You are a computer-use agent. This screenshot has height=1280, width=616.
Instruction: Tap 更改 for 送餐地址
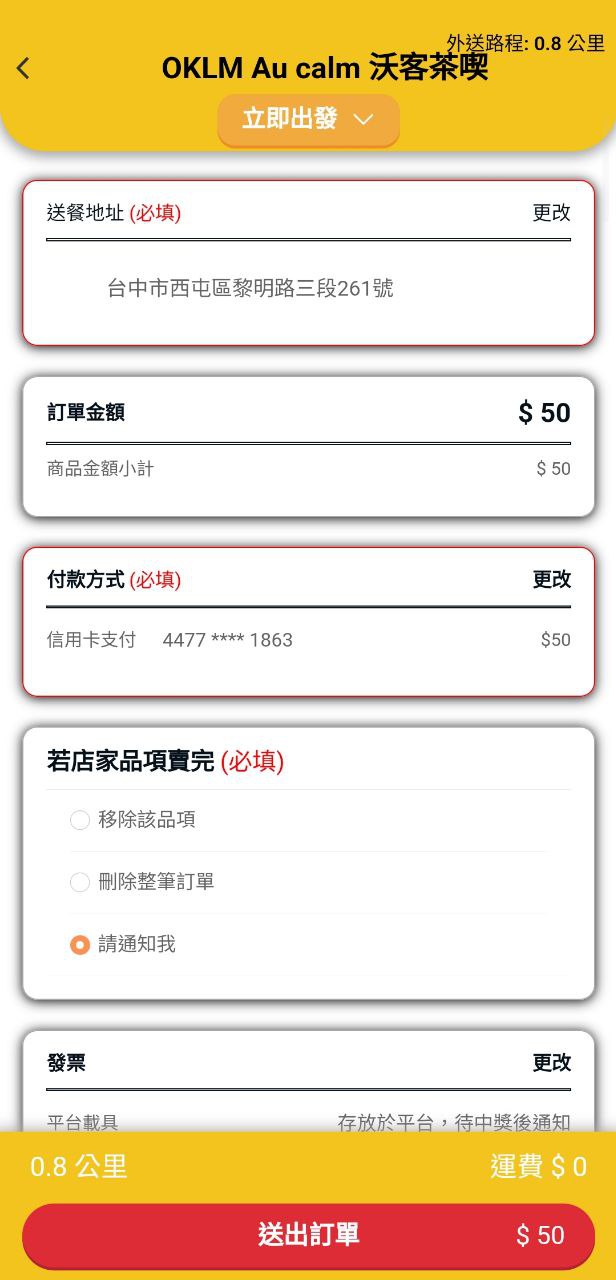coord(551,212)
